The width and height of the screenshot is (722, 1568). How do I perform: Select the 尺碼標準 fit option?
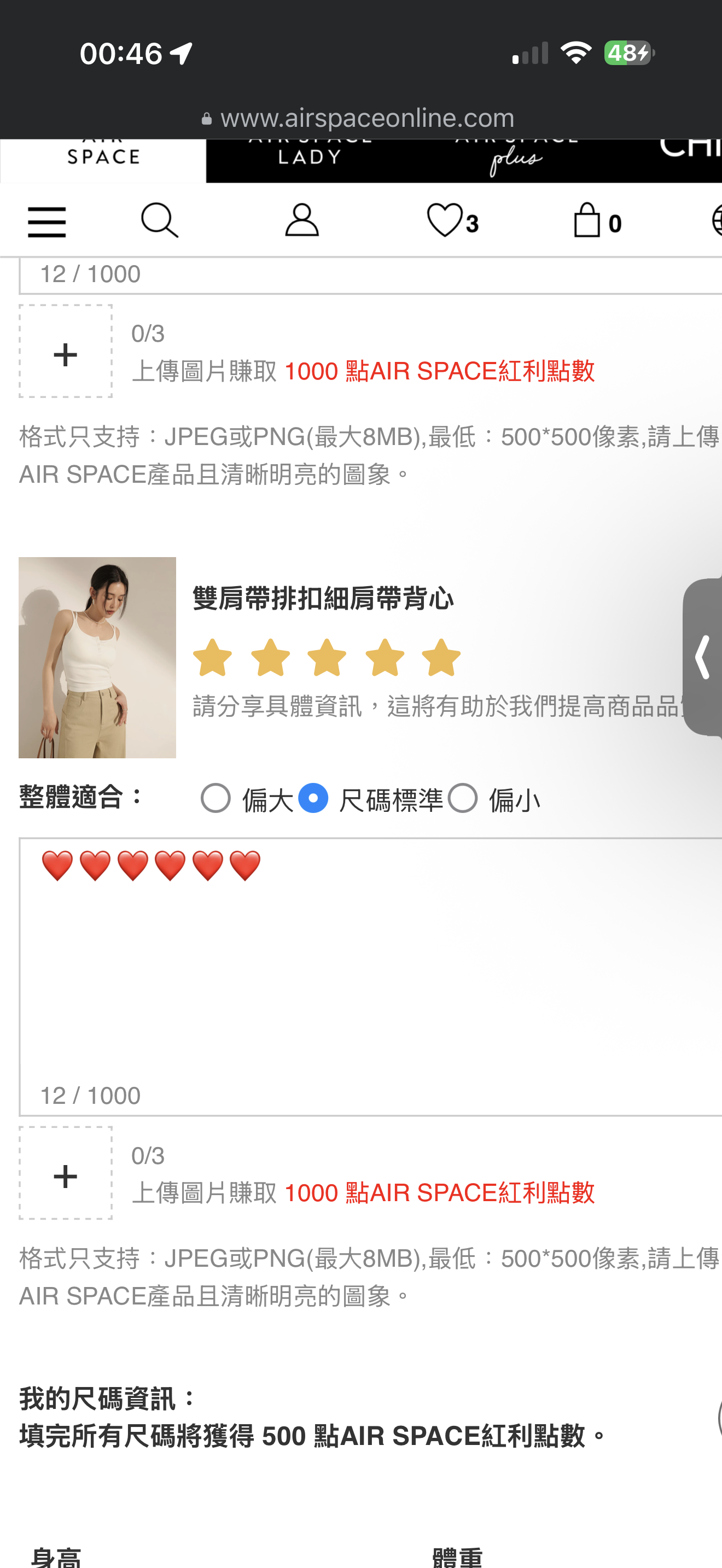point(313,798)
